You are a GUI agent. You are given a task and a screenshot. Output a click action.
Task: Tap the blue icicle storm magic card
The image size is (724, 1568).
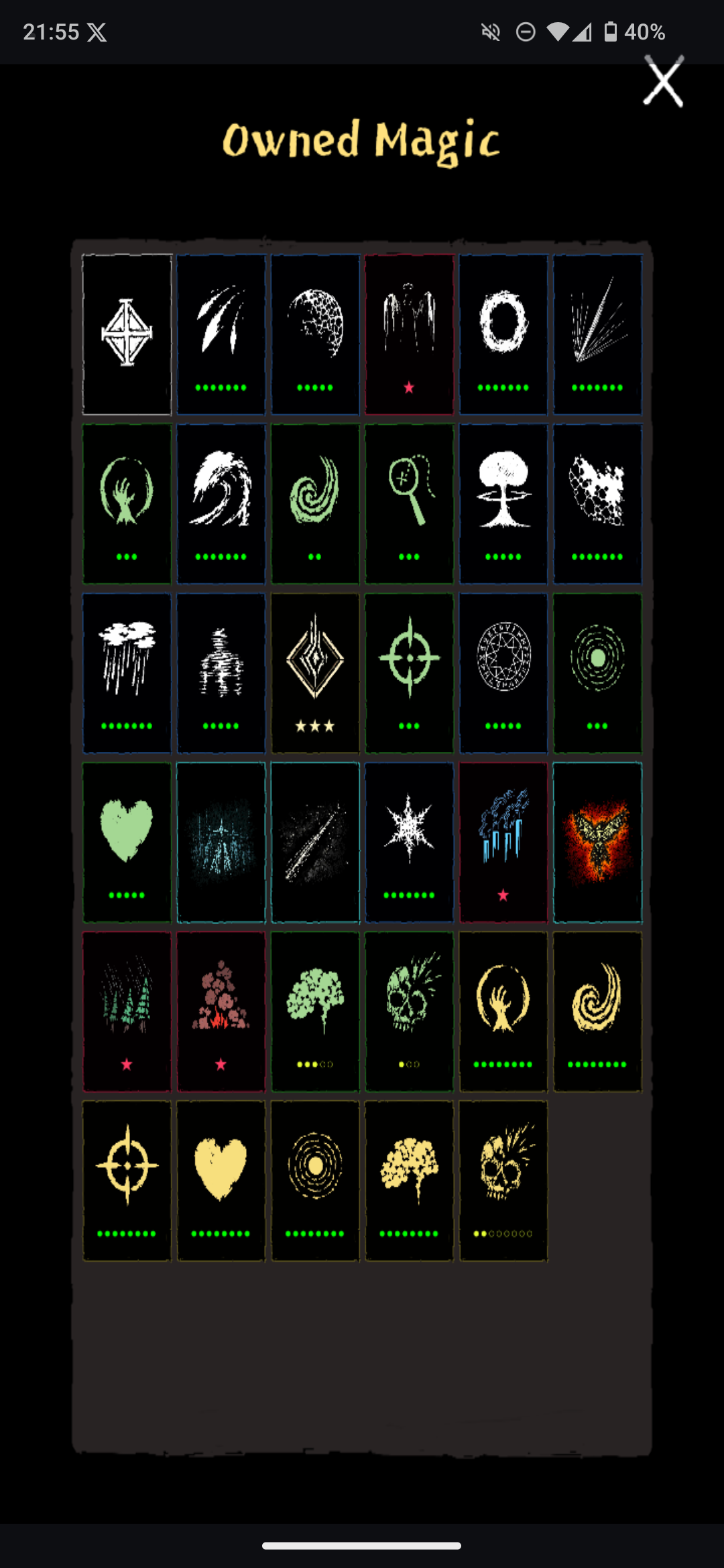pos(503,842)
